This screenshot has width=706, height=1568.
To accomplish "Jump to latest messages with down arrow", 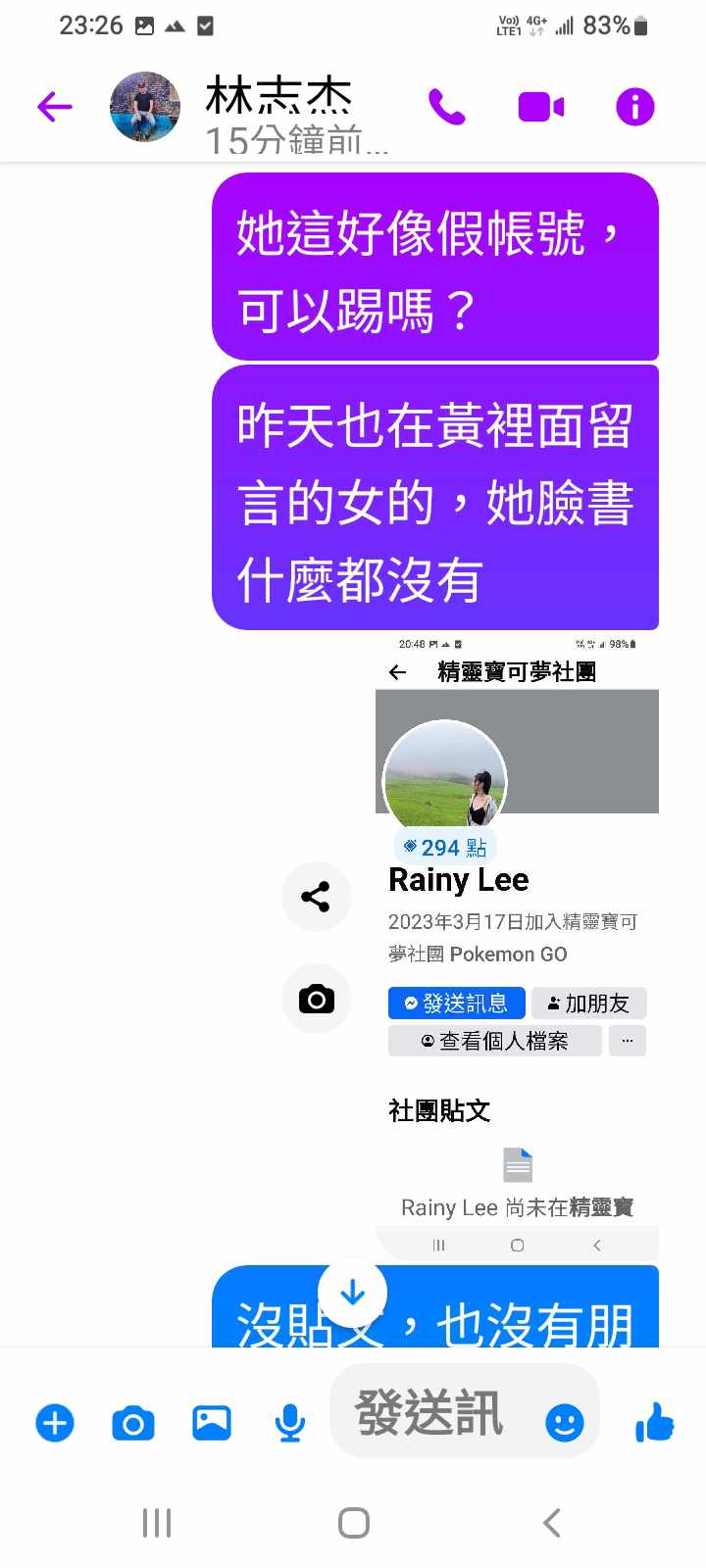I will [352, 1295].
